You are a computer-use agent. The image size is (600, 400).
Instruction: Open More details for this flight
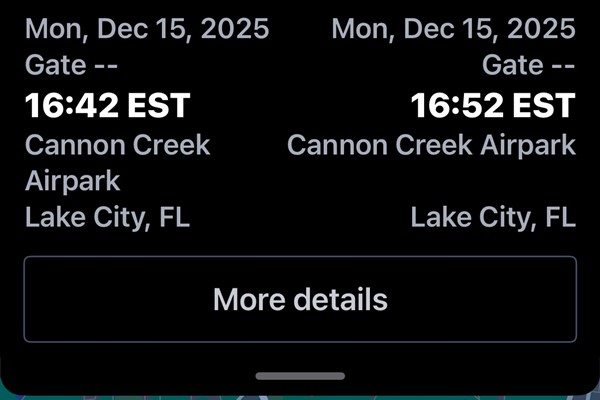300,299
